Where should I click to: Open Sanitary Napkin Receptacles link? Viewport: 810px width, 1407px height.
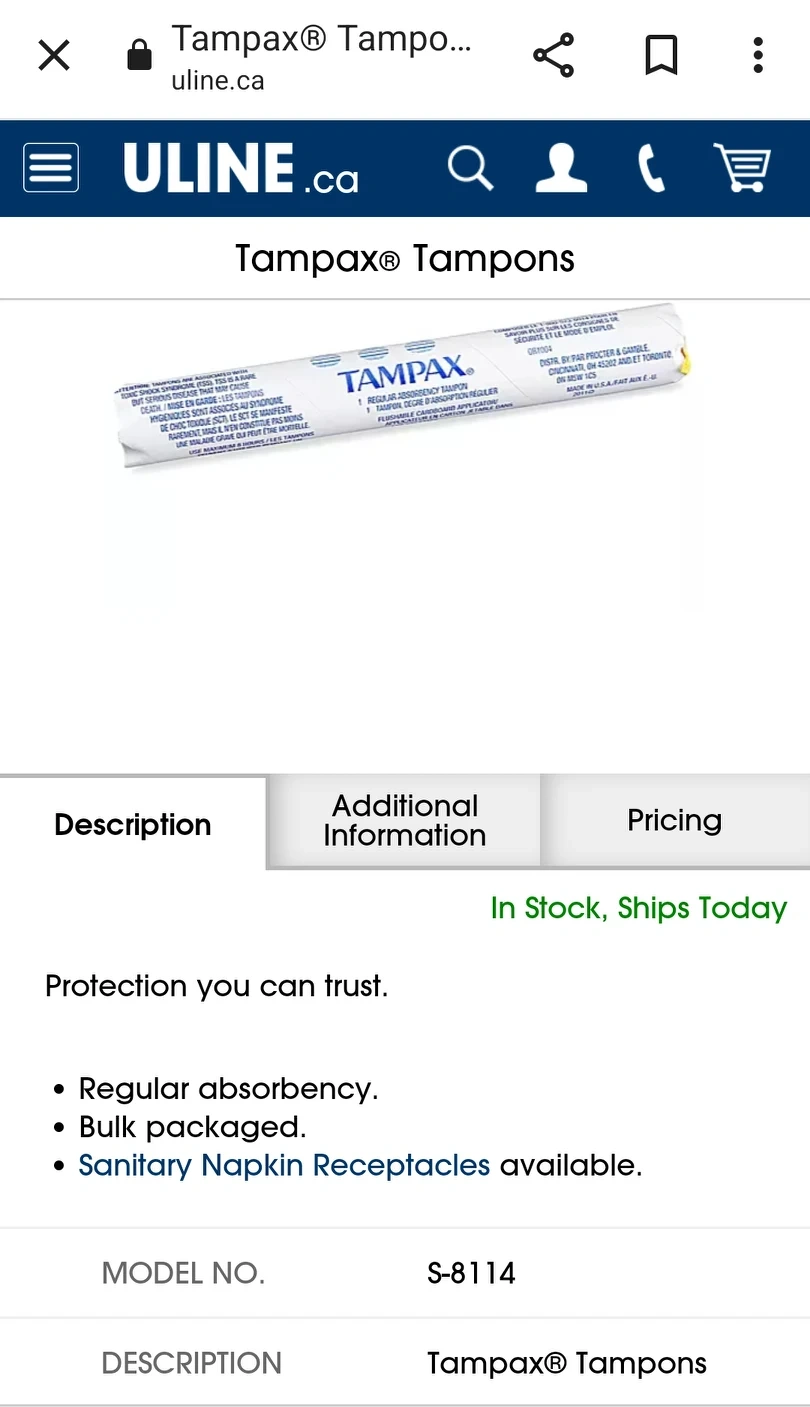pyautogui.click(x=284, y=1165)
